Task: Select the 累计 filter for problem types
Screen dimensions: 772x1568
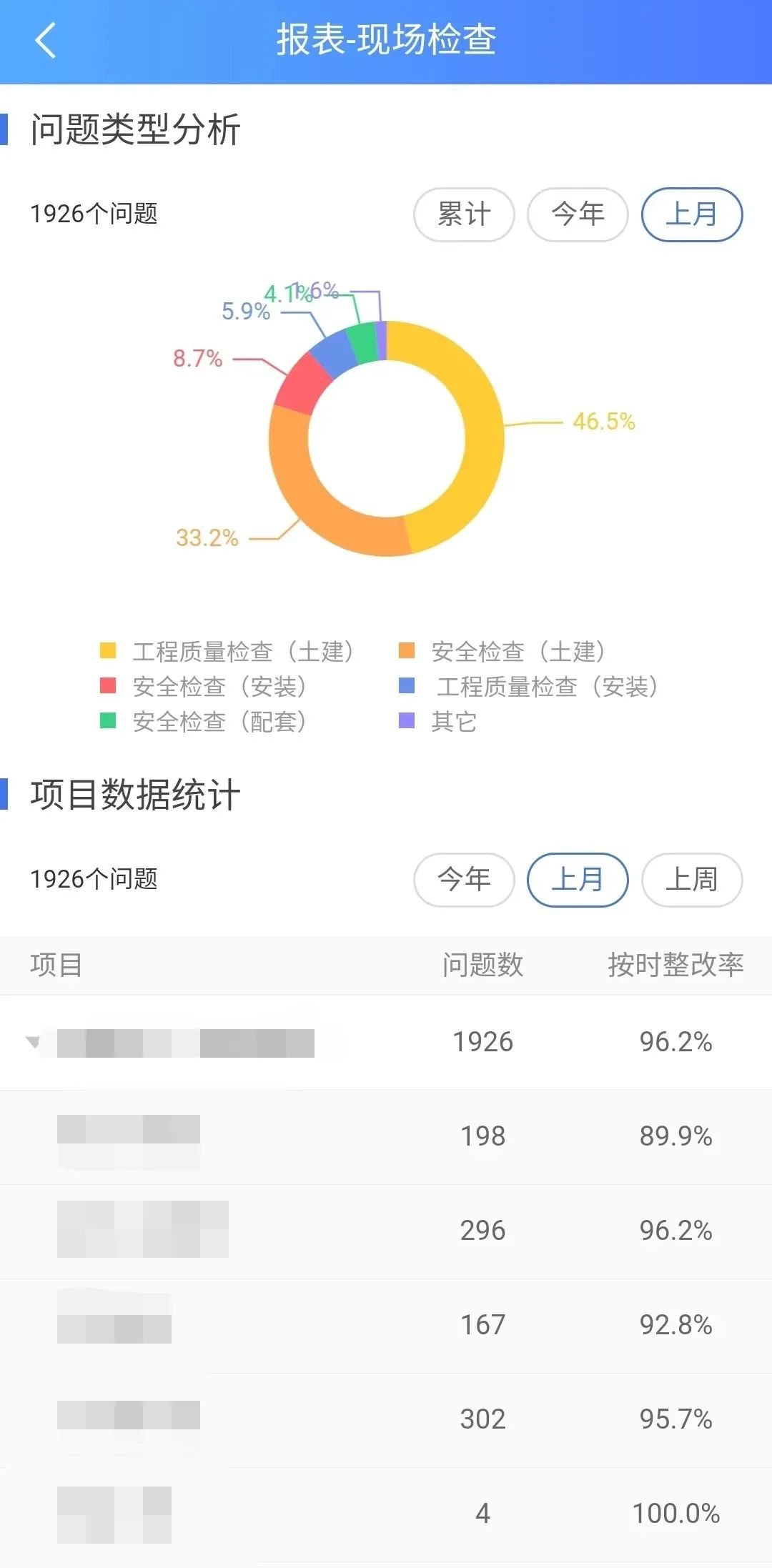Action: pyautogui.click(x=464, y=214)
